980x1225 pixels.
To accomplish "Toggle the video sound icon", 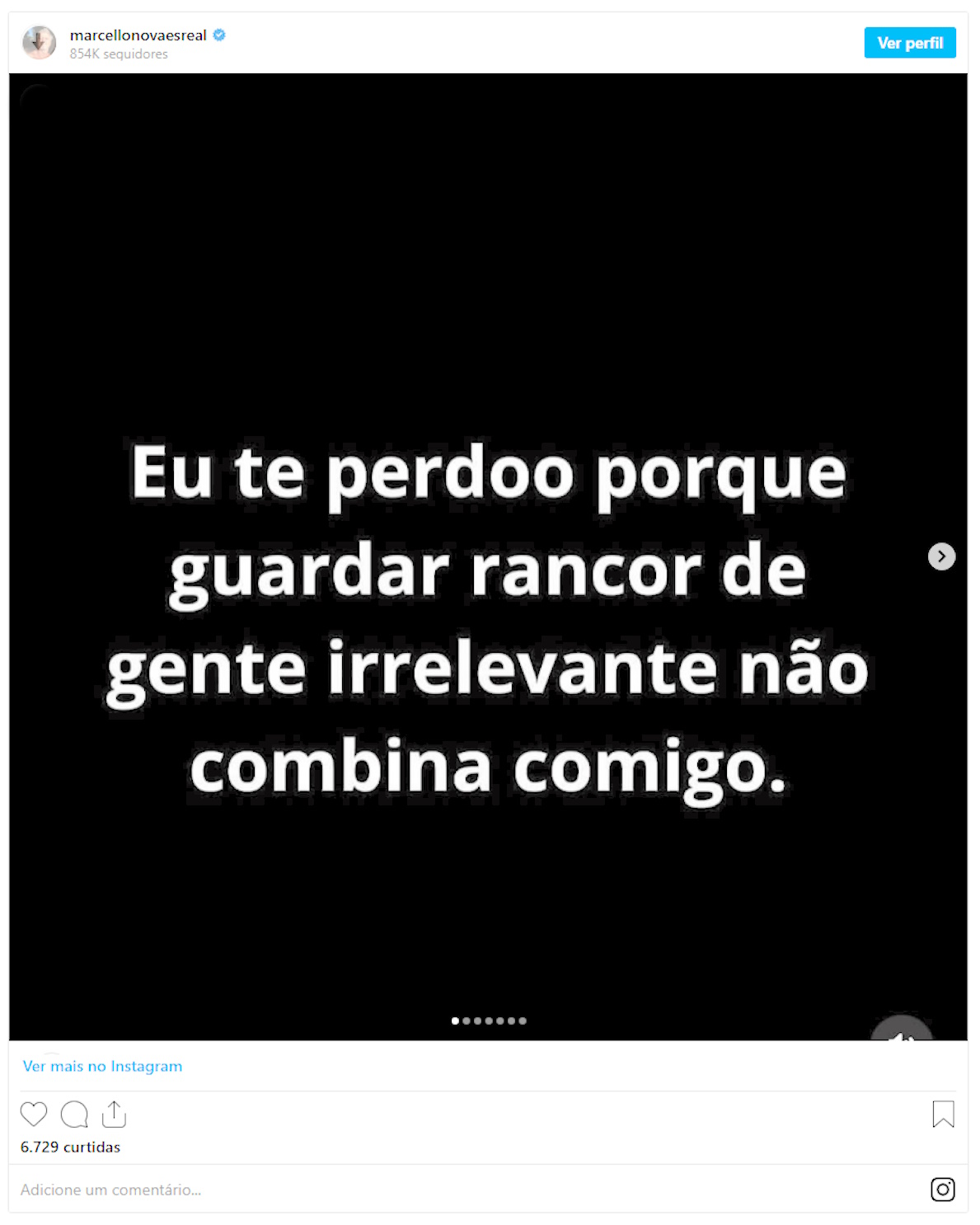I will point(902,1031).
